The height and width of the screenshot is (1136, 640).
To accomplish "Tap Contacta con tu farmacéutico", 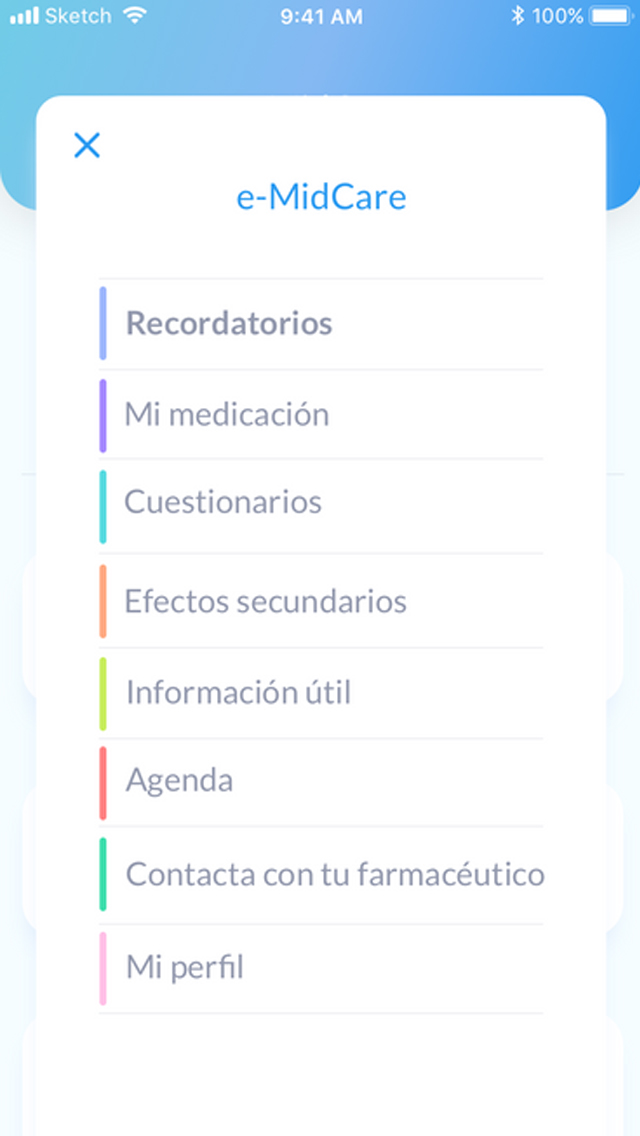I will click(335, 875).
